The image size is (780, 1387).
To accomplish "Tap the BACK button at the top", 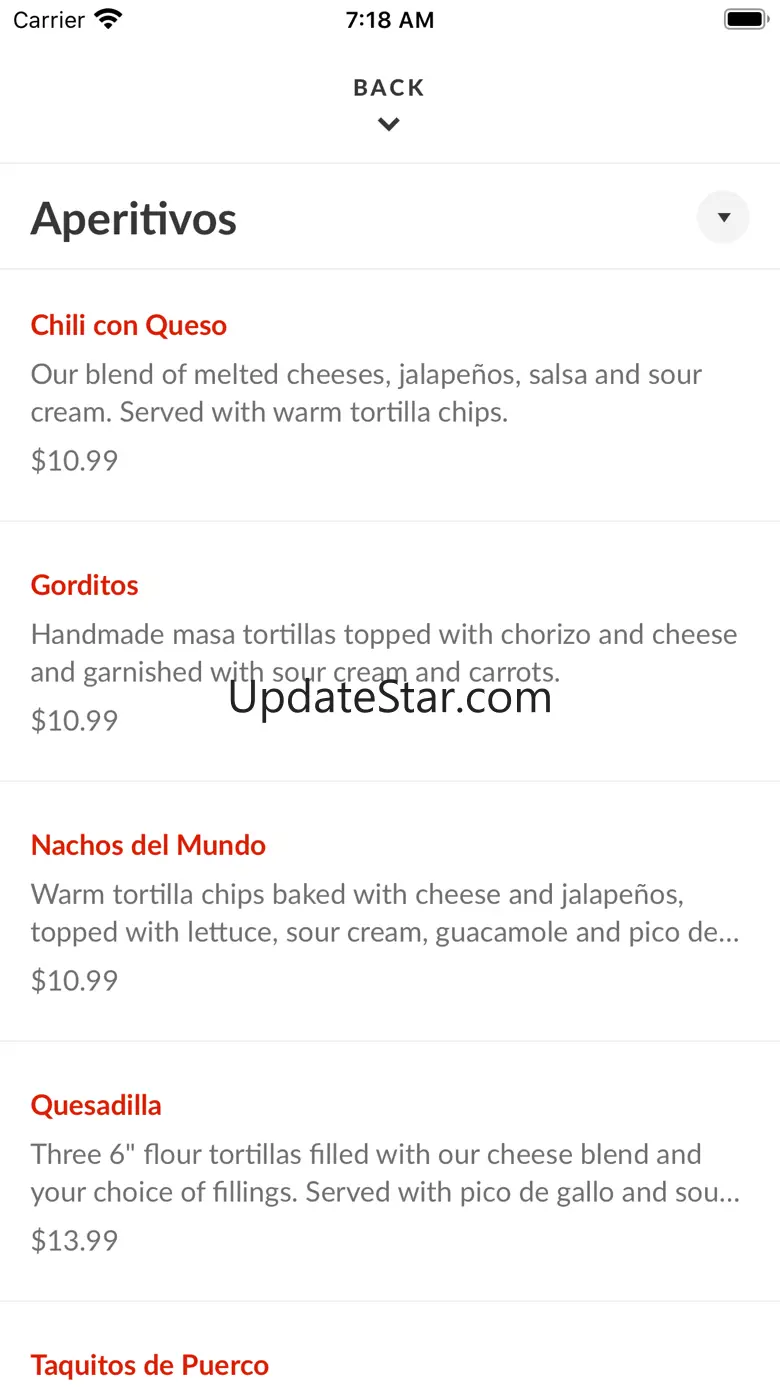I will 389,102.
